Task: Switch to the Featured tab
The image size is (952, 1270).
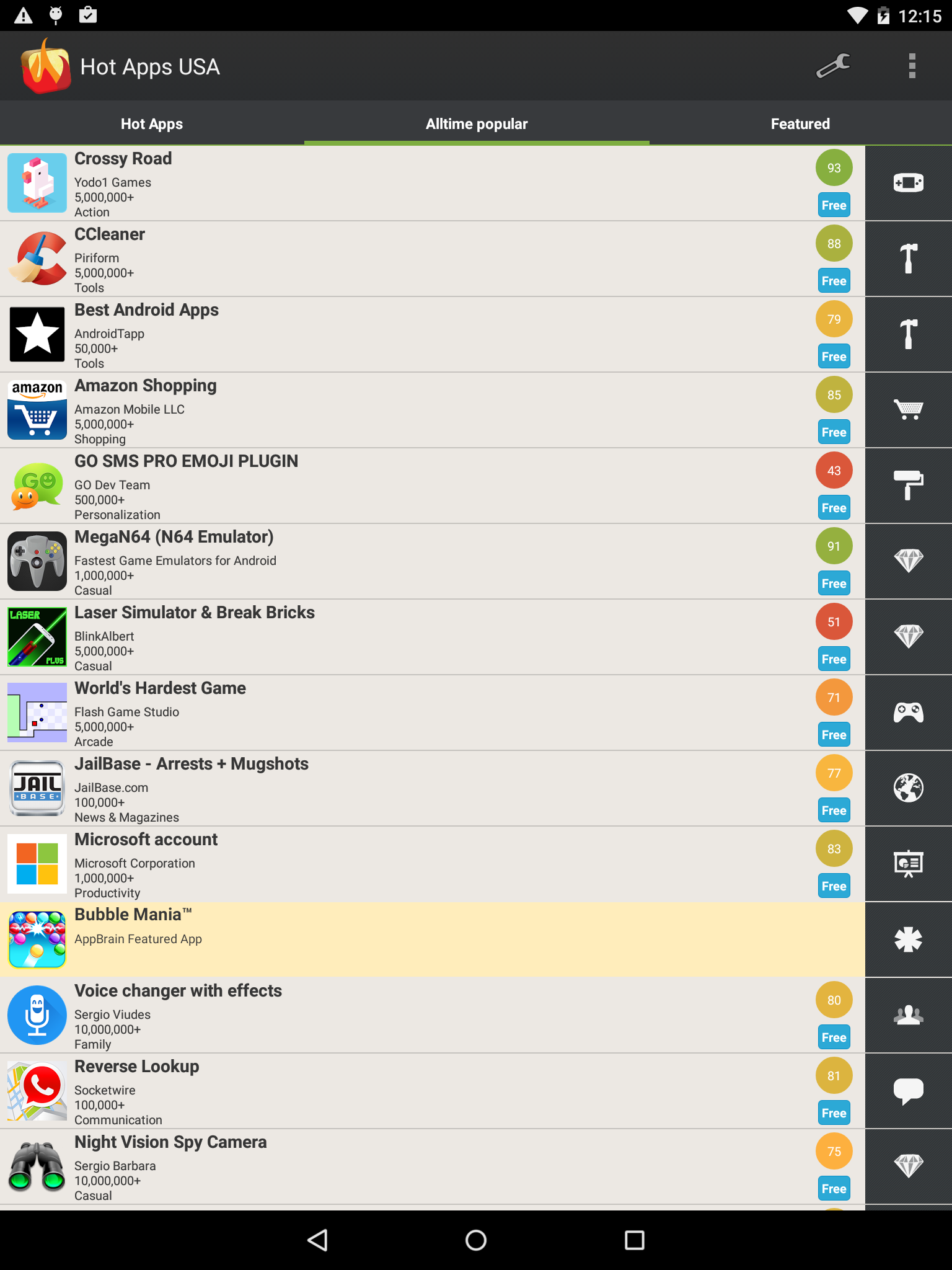Action: coord(800,123)
